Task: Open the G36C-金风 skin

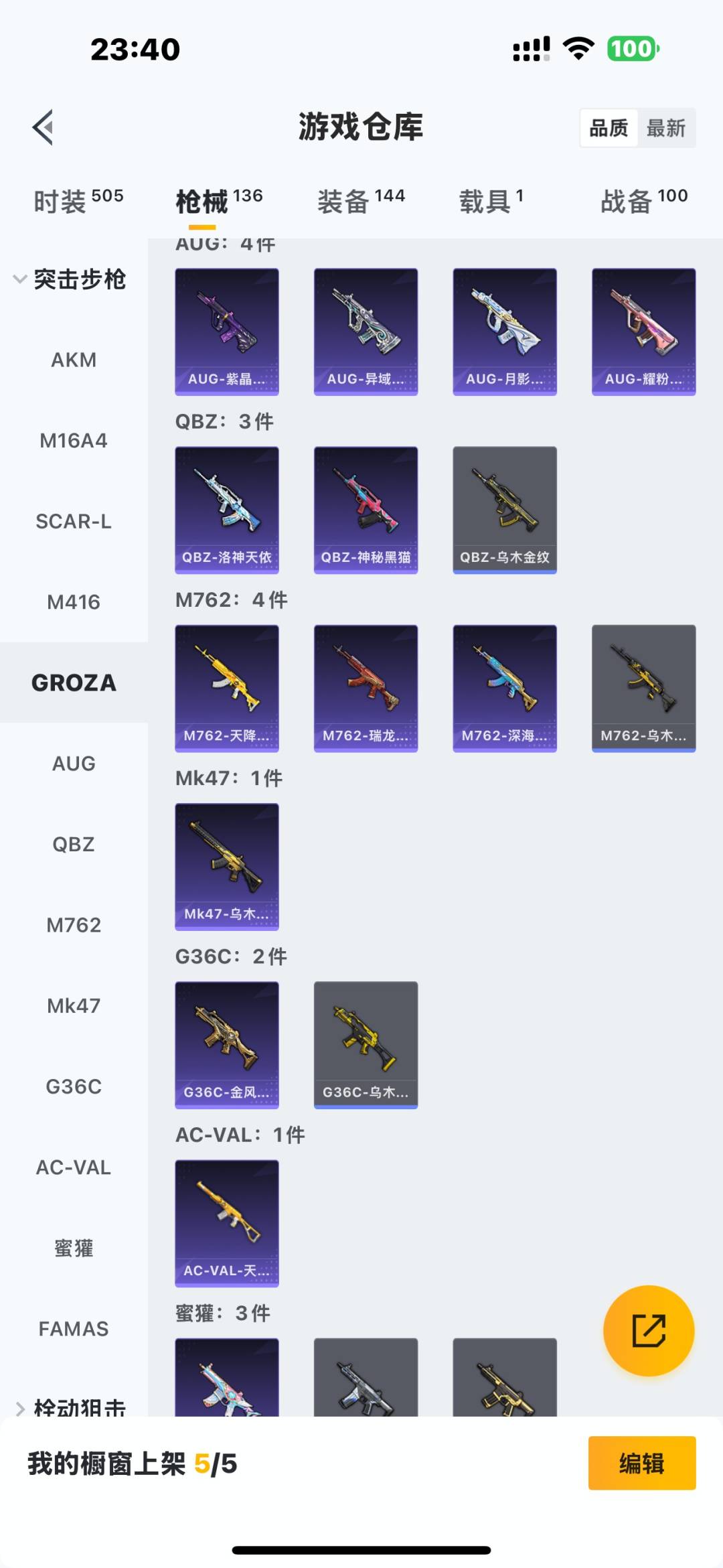Action: pyautogui.click(x=227, y=1045)
